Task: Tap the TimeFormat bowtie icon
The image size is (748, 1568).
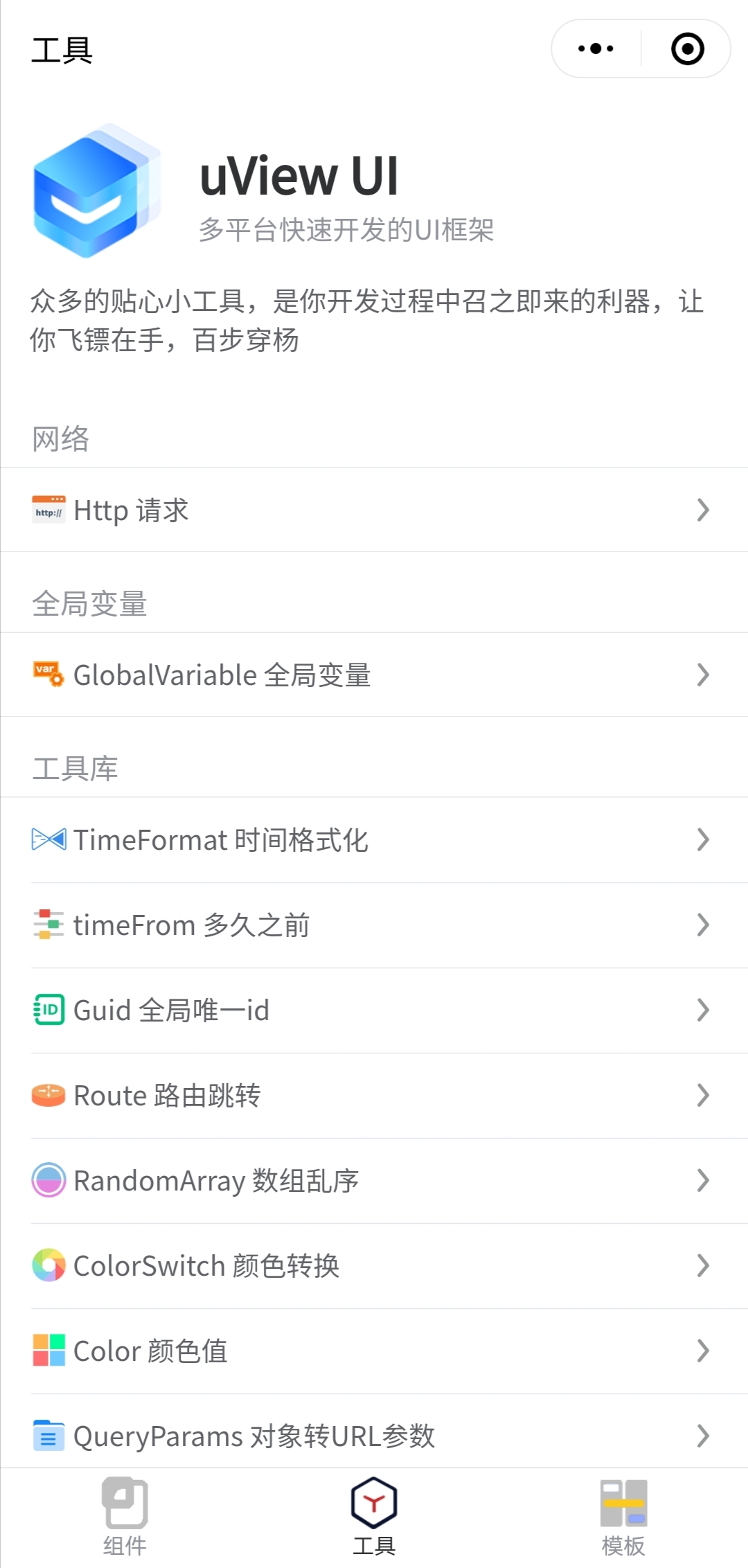Action: 47,840
